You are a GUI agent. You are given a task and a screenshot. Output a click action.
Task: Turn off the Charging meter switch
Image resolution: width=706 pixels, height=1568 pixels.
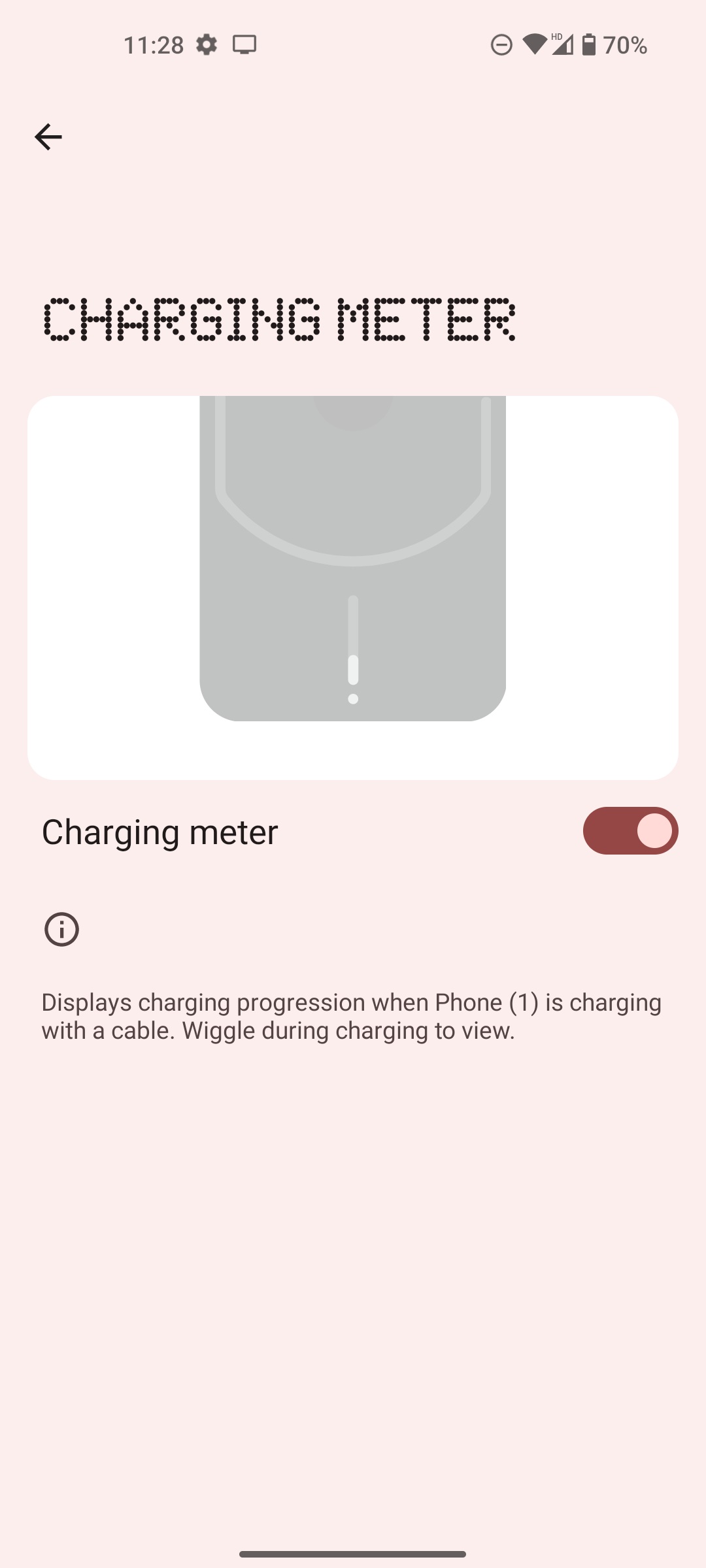[630, 830]
